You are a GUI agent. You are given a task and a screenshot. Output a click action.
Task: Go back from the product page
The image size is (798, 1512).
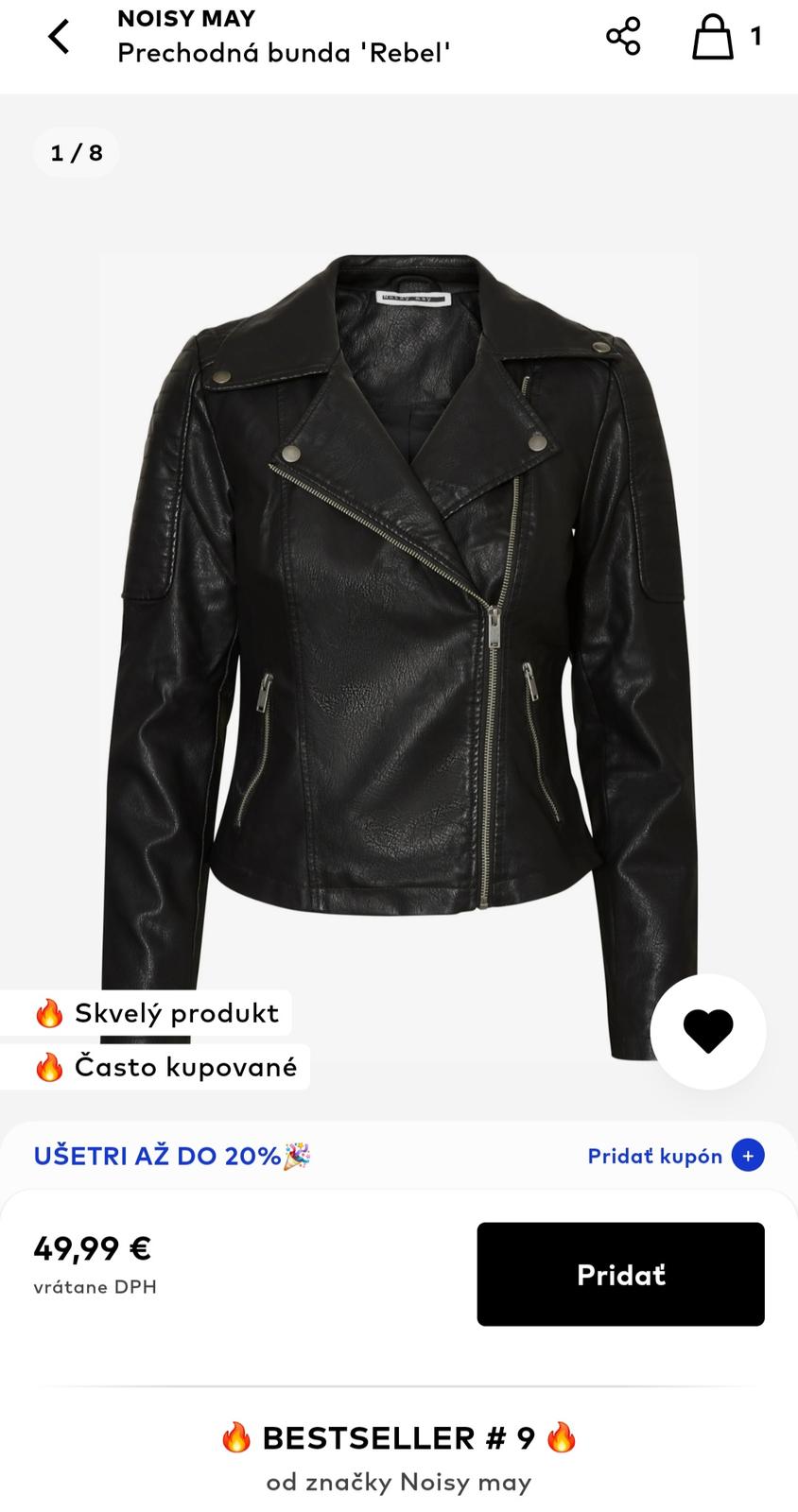tap(59, 38)
